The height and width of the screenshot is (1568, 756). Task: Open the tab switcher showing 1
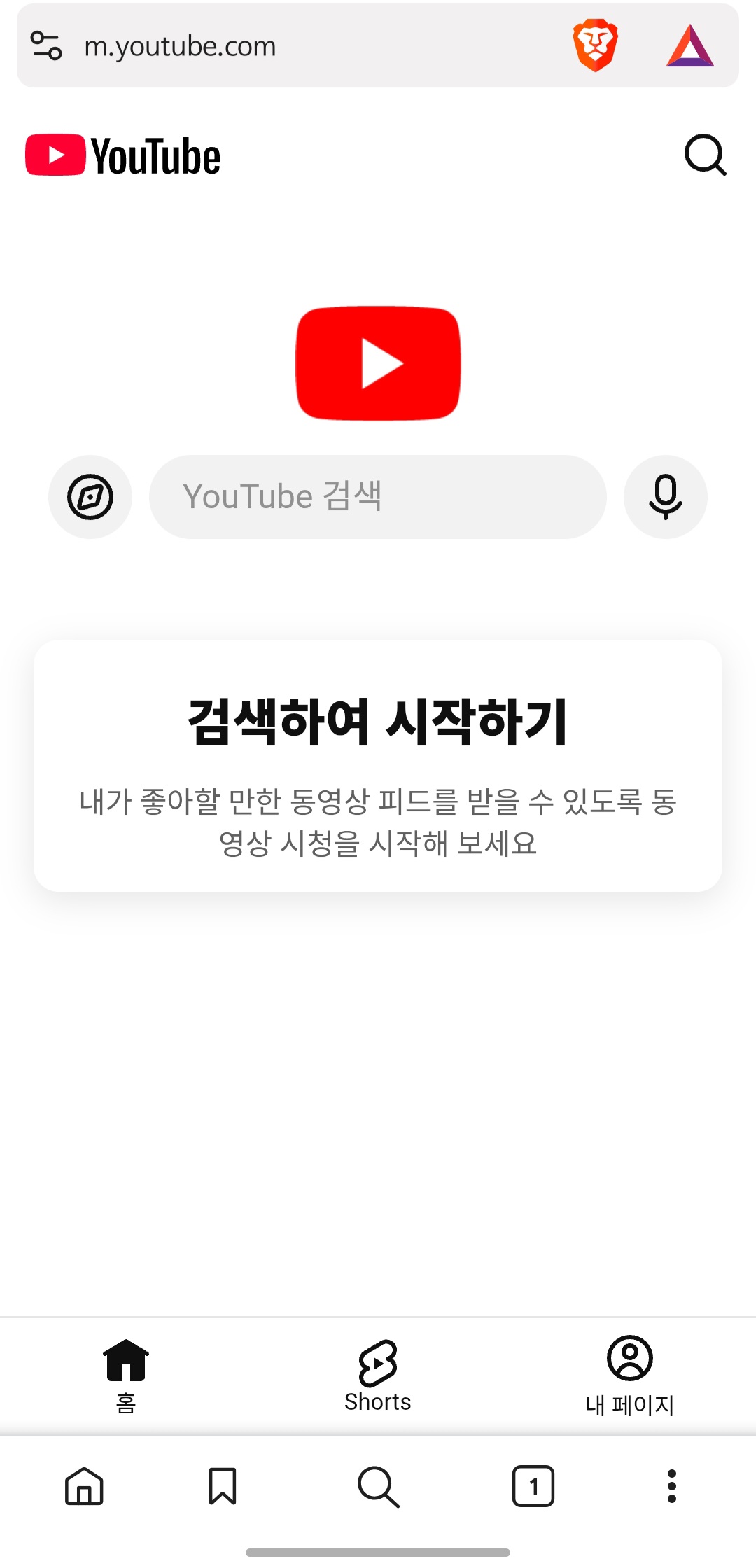[x=533, y=1486]
